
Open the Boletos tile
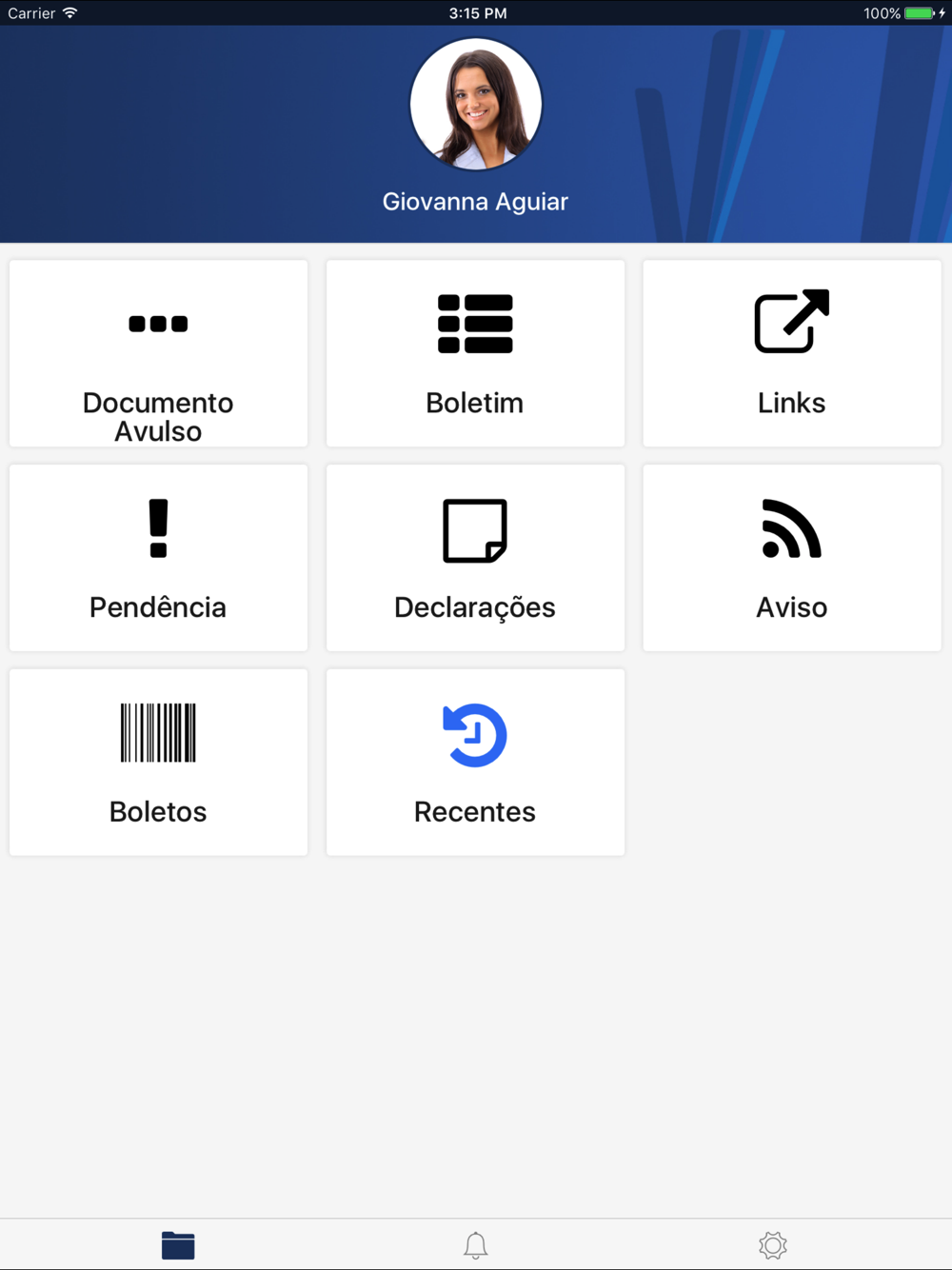[158, 762]
